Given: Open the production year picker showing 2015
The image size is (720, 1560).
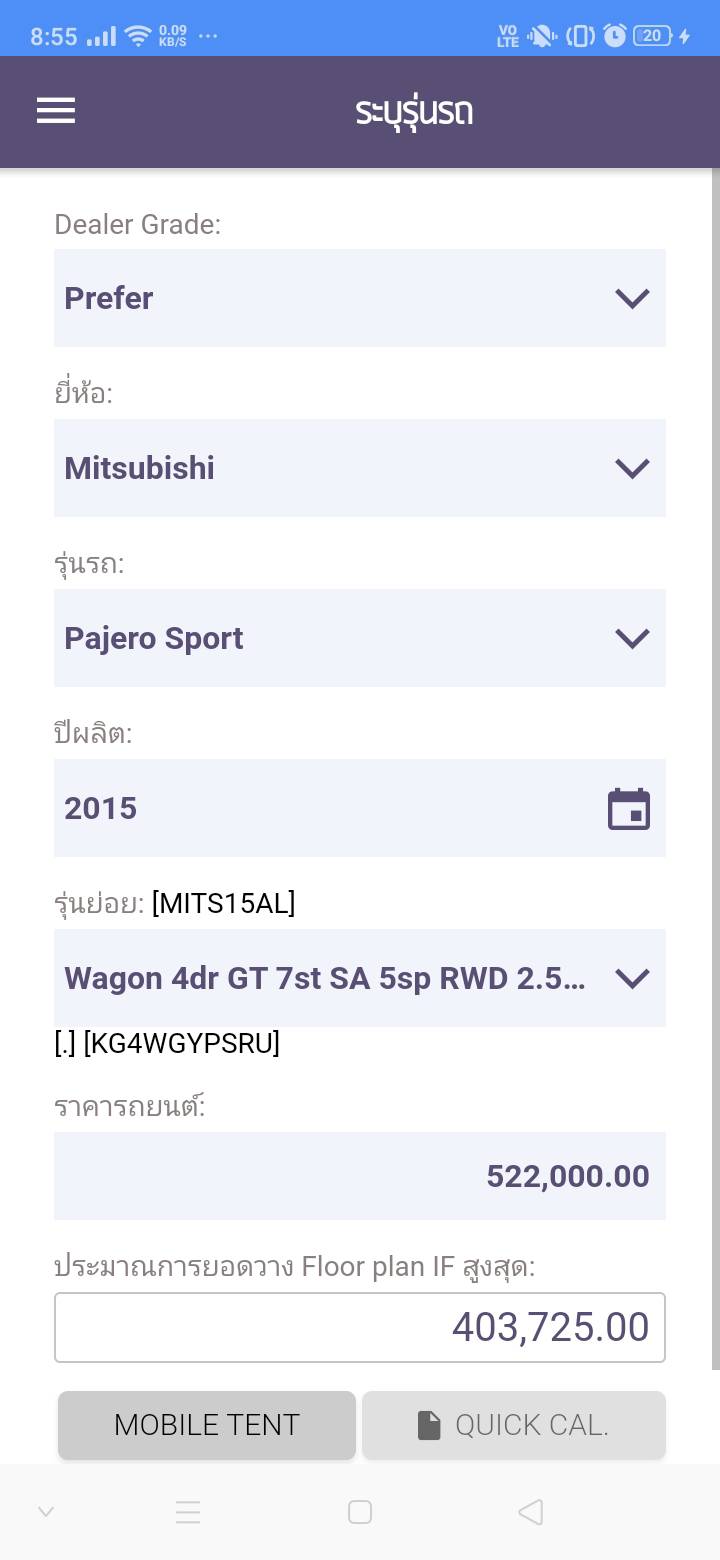Looking at the screenshot, I should (x=359, y=808).
